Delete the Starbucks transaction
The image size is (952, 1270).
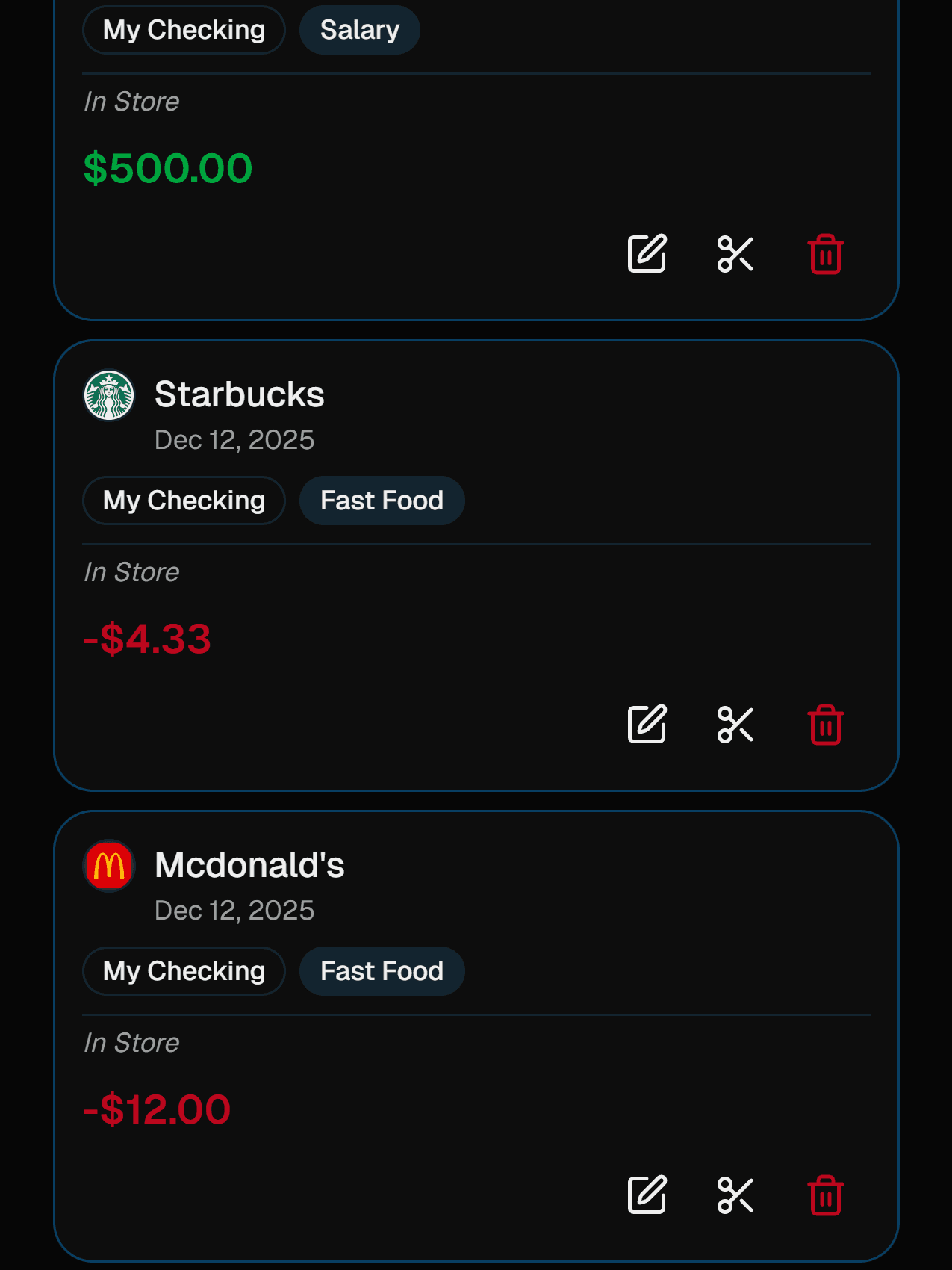tap(824, 723)
